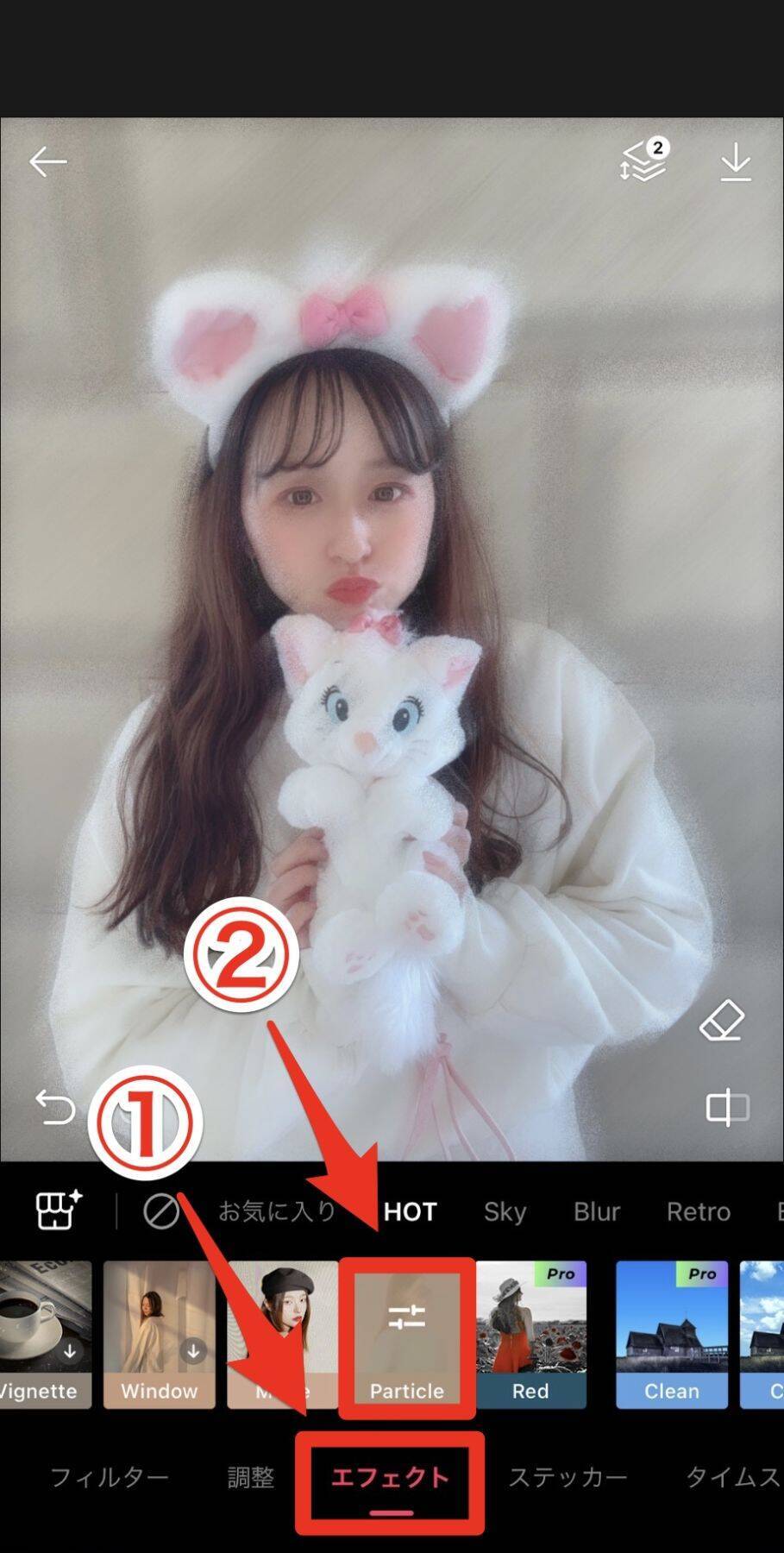The image size is (784, 1553).
Task: Switch to the お気に入り effect category
Action: pos(276,1211)
